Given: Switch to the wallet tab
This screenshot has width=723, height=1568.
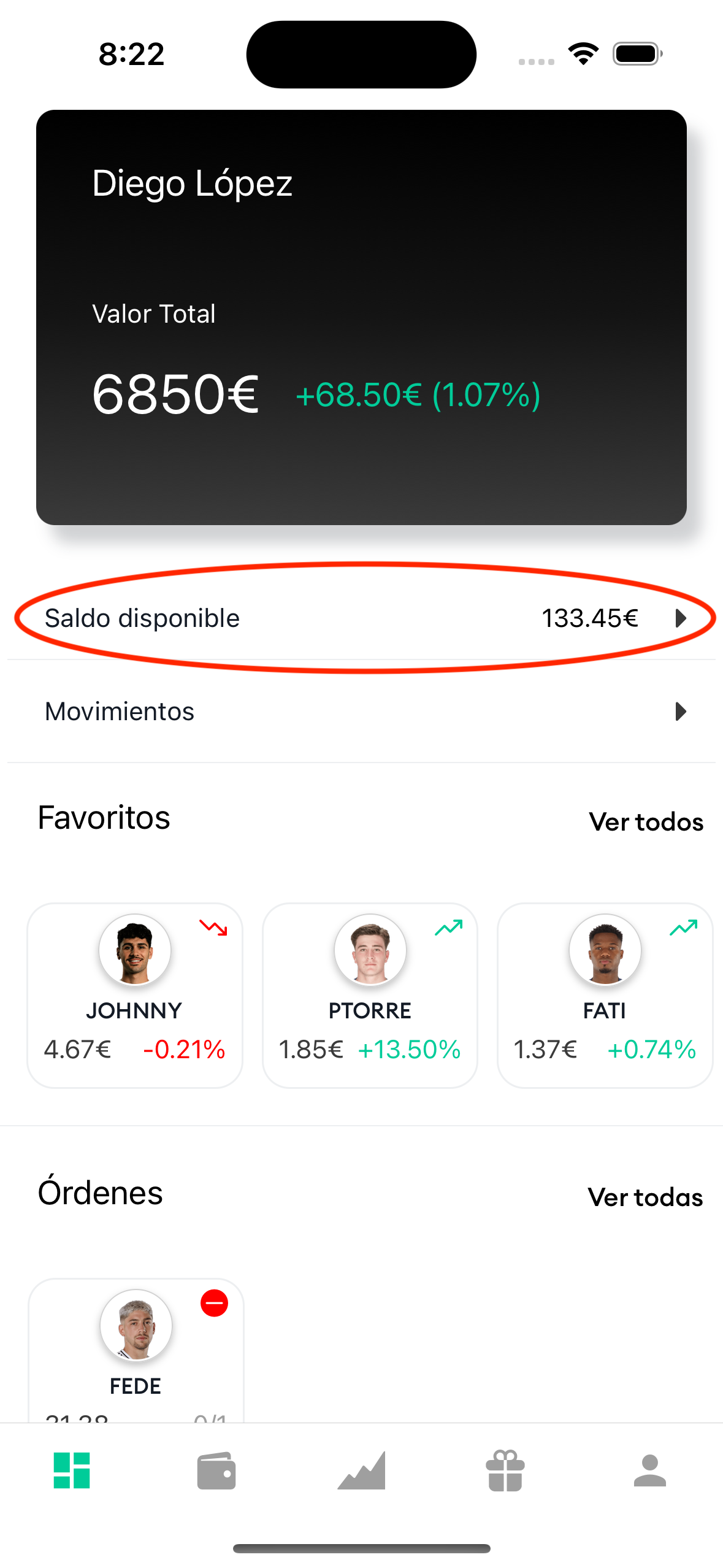Looking at the screenshot, I should (216, 1471).
